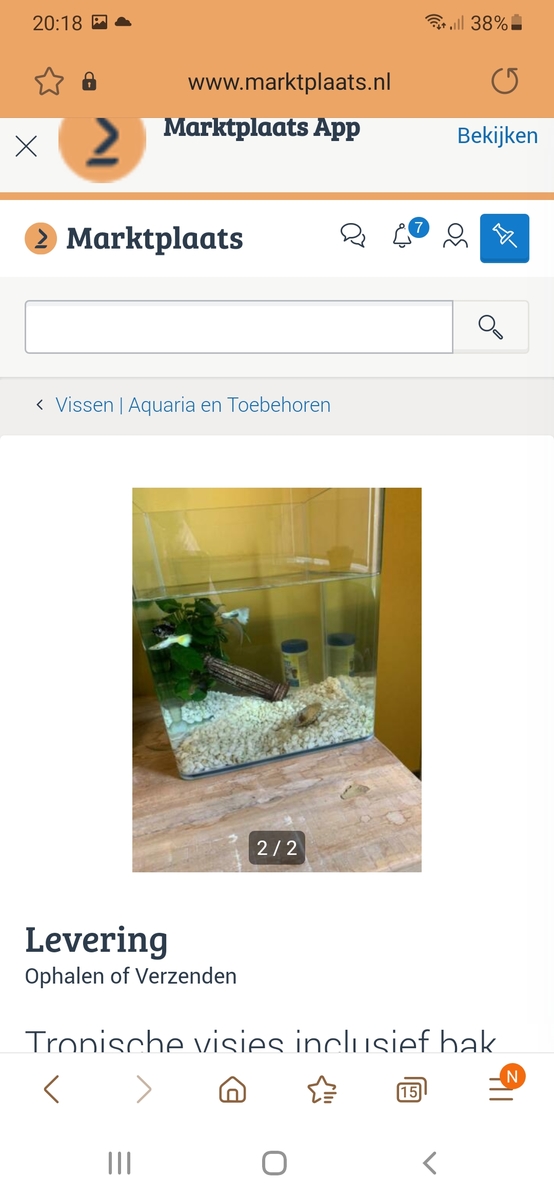Bookmark this page with the star icon
554x1200 pixels.
[49, 82]
